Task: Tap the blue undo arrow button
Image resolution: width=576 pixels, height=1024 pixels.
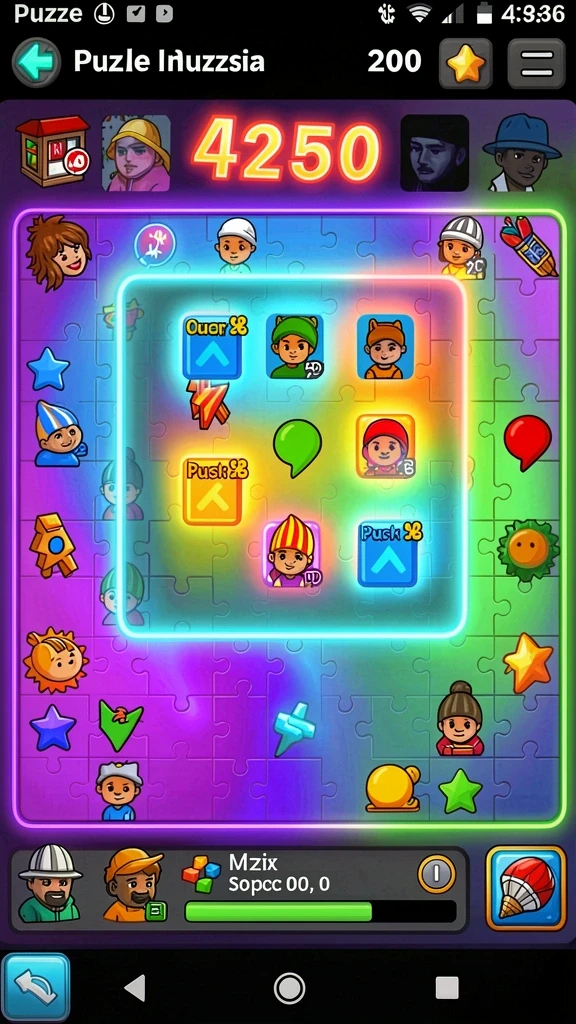Action: click(35, 987)
